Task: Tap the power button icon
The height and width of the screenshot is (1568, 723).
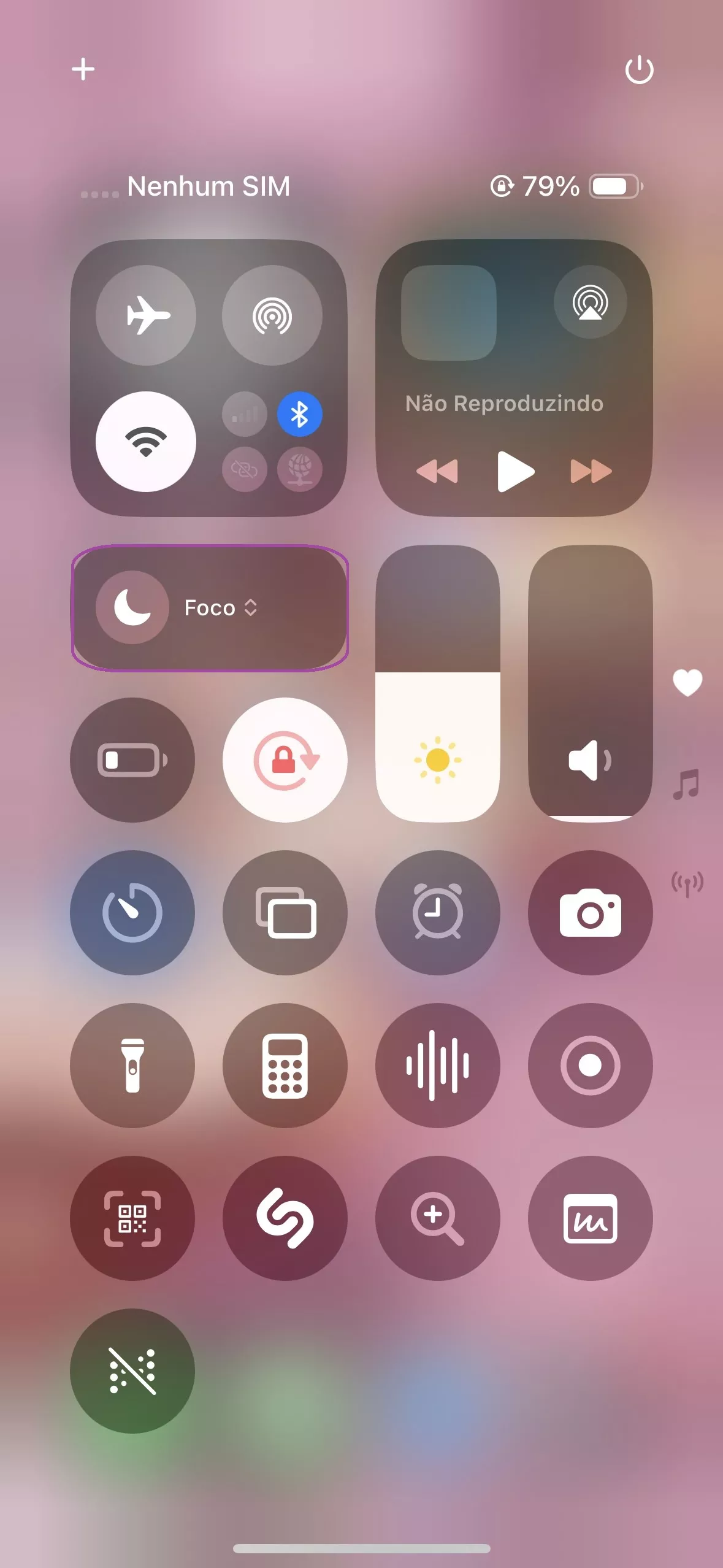Action: tap(639, 70)
